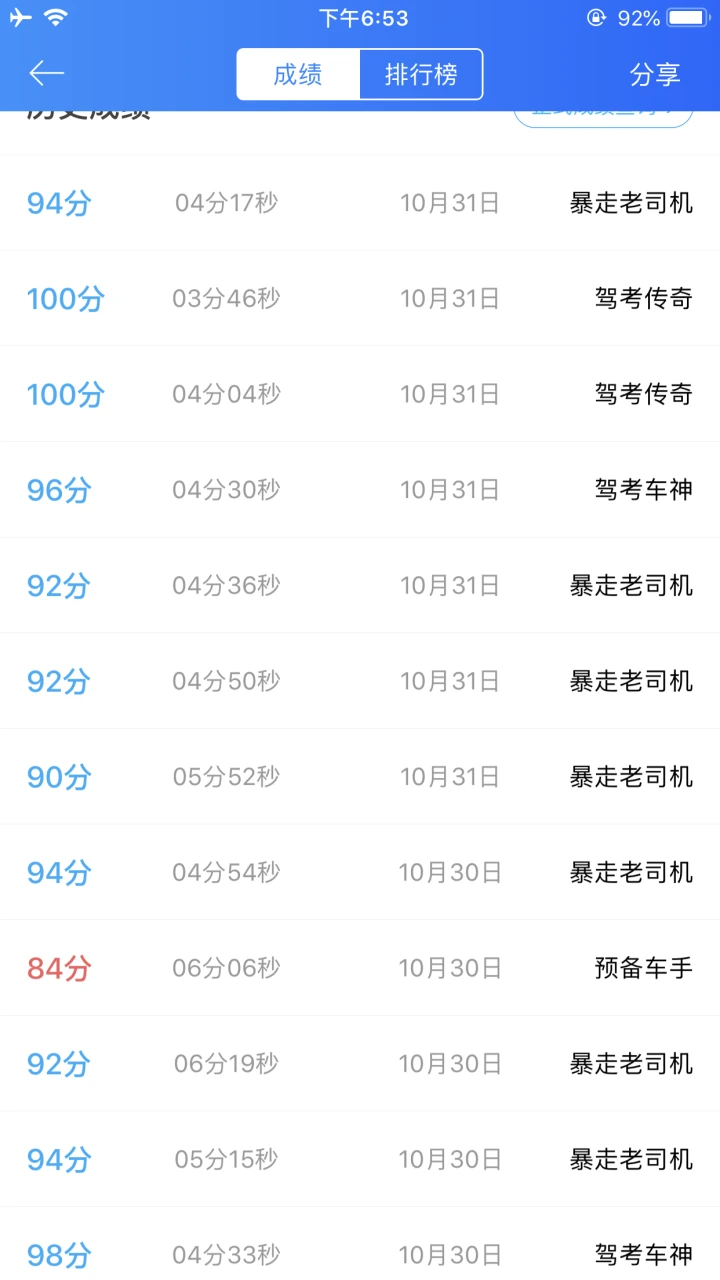The width and height of the screenshot is (720, 1280).
Task: Open the failed 84分 06分06秒 record
Action: [360, 968]
